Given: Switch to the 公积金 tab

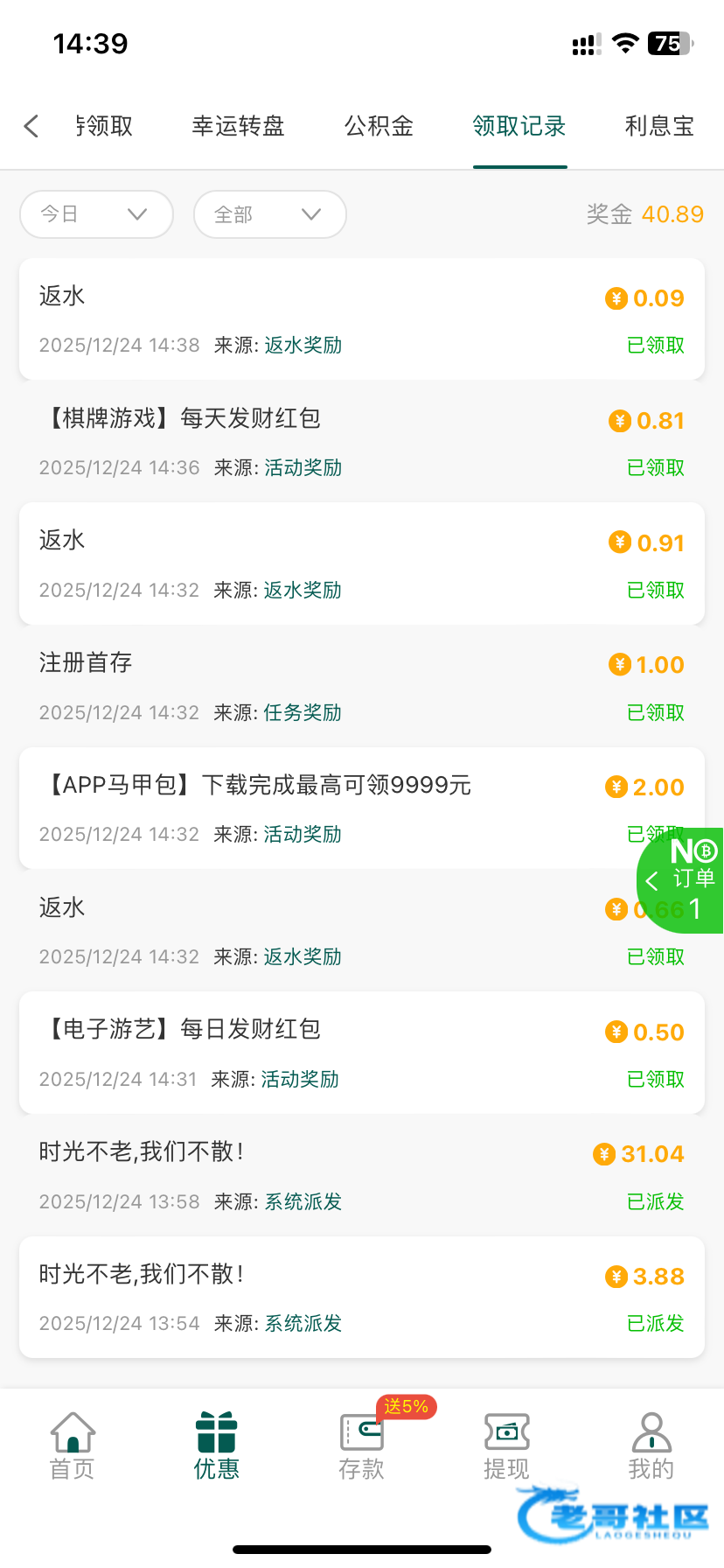Looking at the screenshot, I should pyautogui.click(x=379, y=127).
